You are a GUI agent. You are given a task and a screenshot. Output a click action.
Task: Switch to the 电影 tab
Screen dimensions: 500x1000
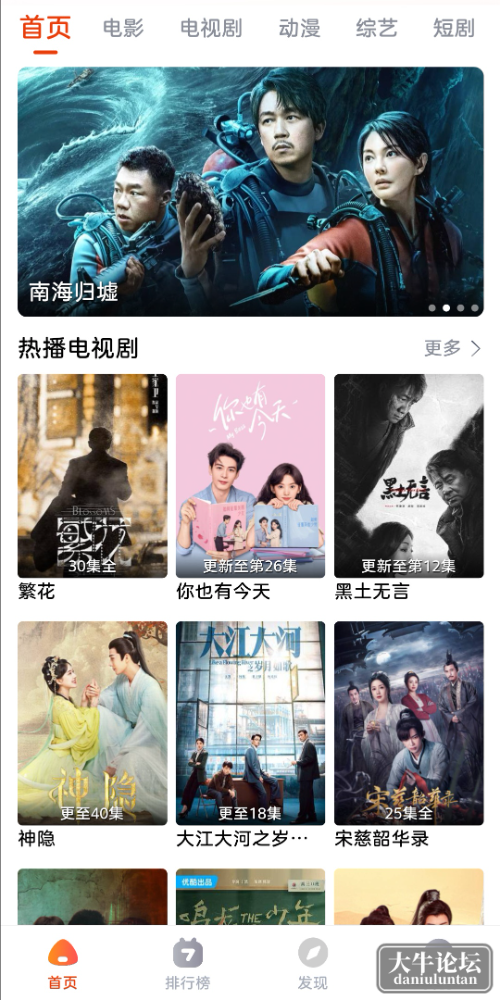pyautogui.click(x=123, y=29)
